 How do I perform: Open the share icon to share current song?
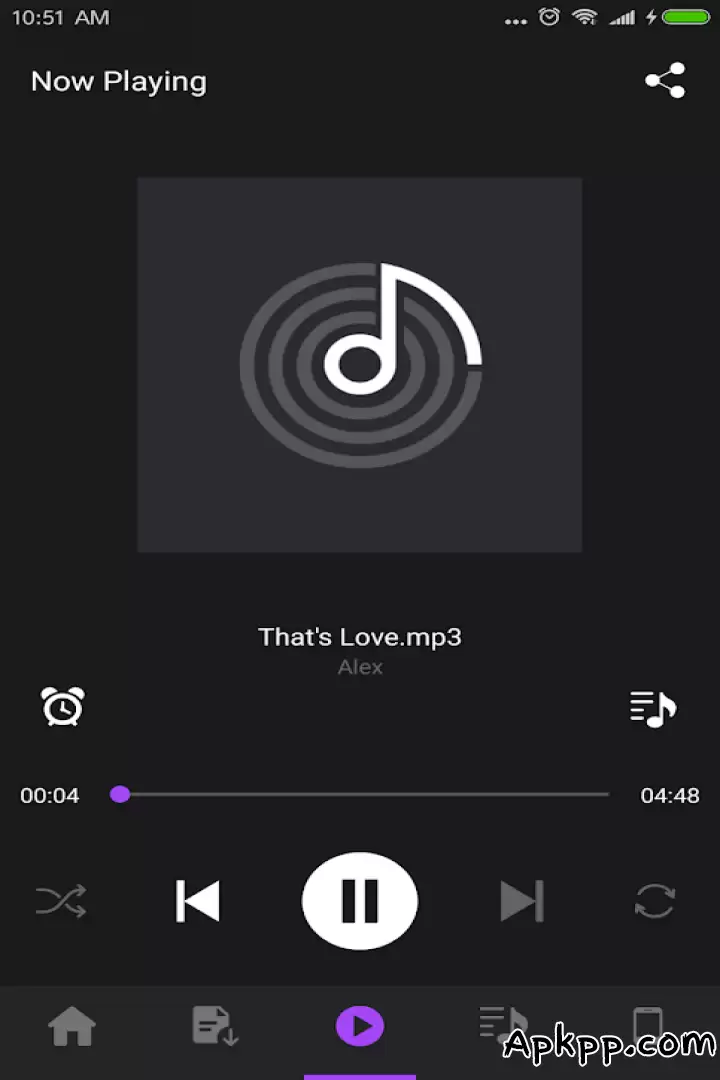664,80
